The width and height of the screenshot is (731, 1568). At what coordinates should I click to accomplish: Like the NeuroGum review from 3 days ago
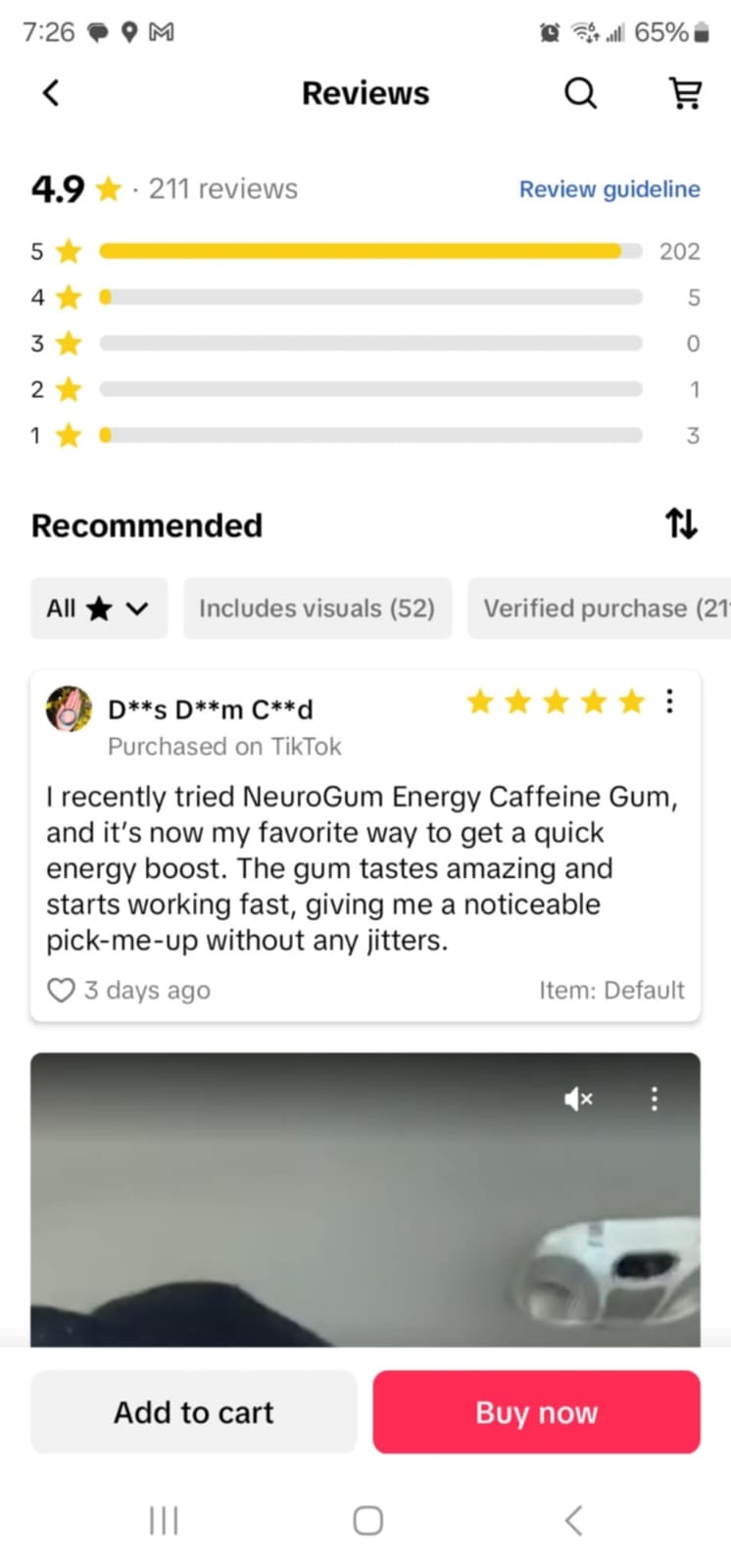click(x=61, y=990)
